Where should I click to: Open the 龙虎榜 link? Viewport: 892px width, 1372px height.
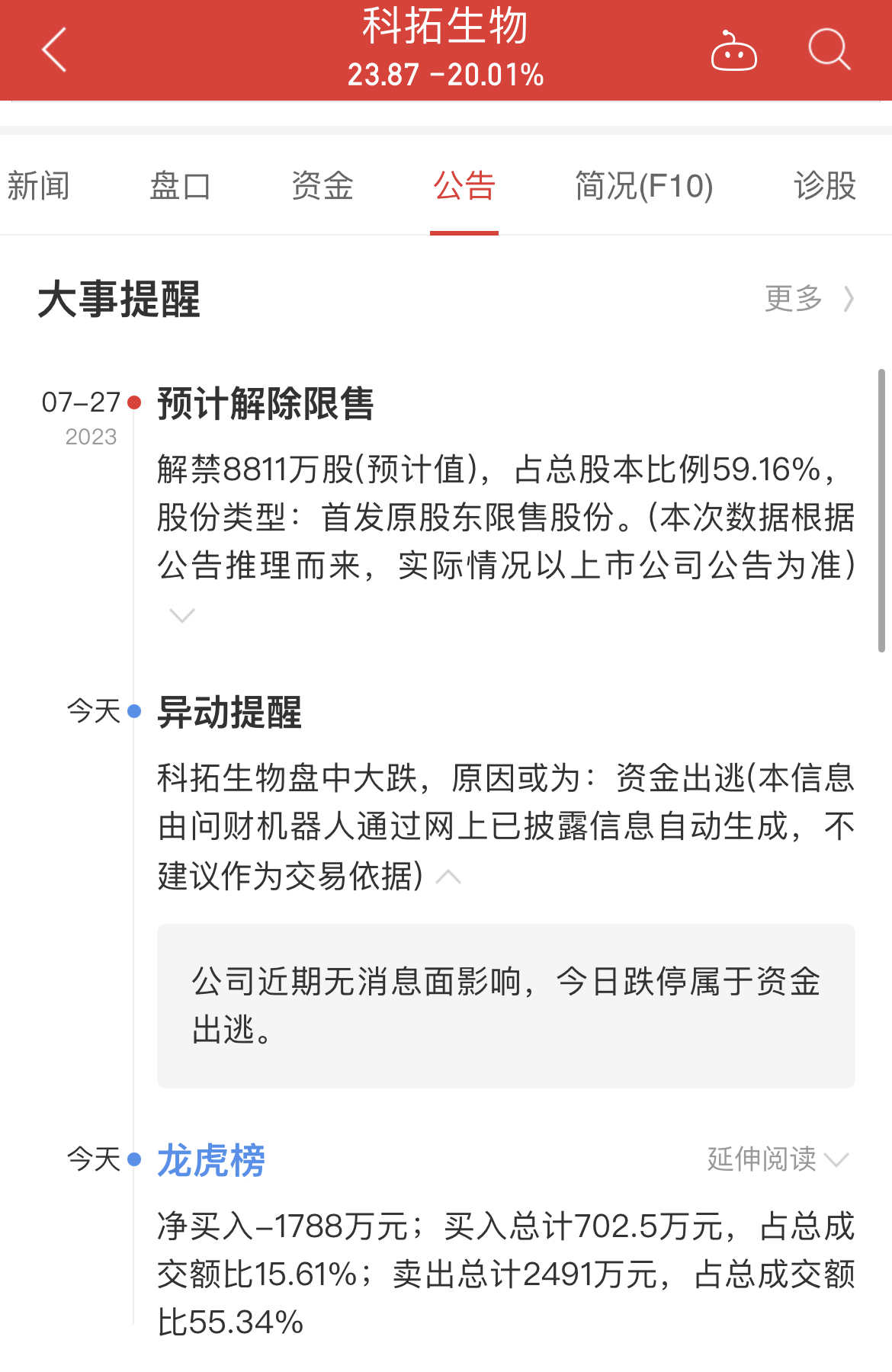pos(211,1160)
